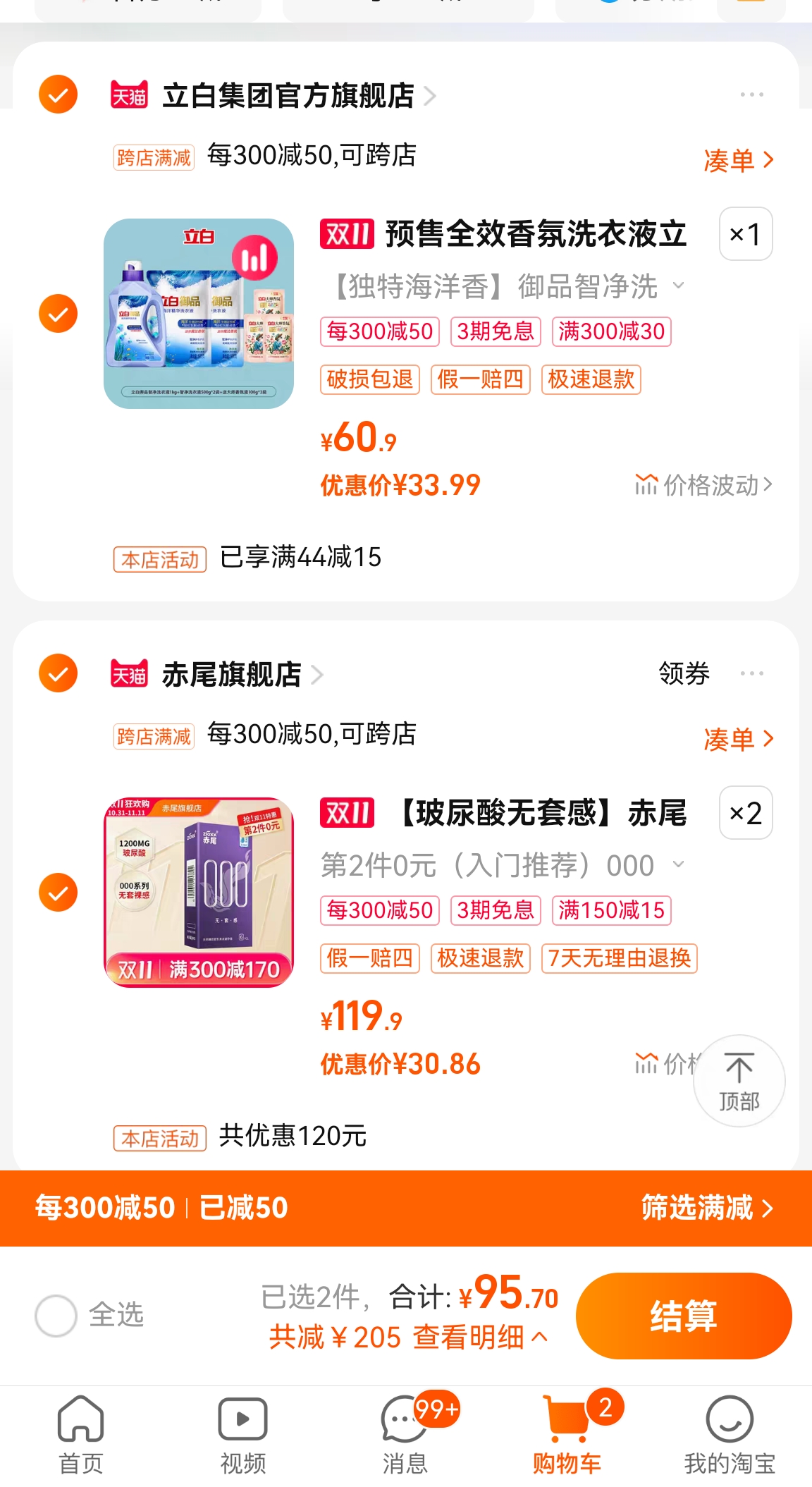View 价格波动 for the 洗衣液

703,485
